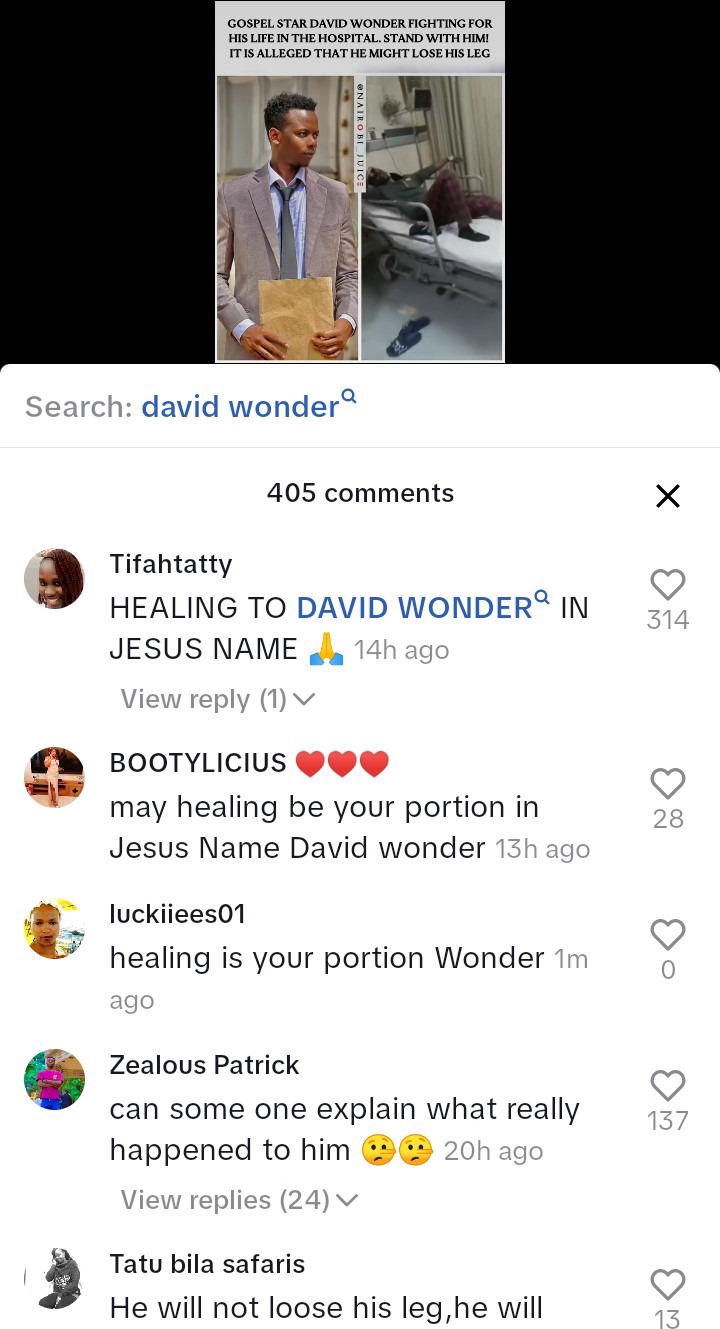Like BOOTYLICIUS's comment

click(x=667, y=784)
